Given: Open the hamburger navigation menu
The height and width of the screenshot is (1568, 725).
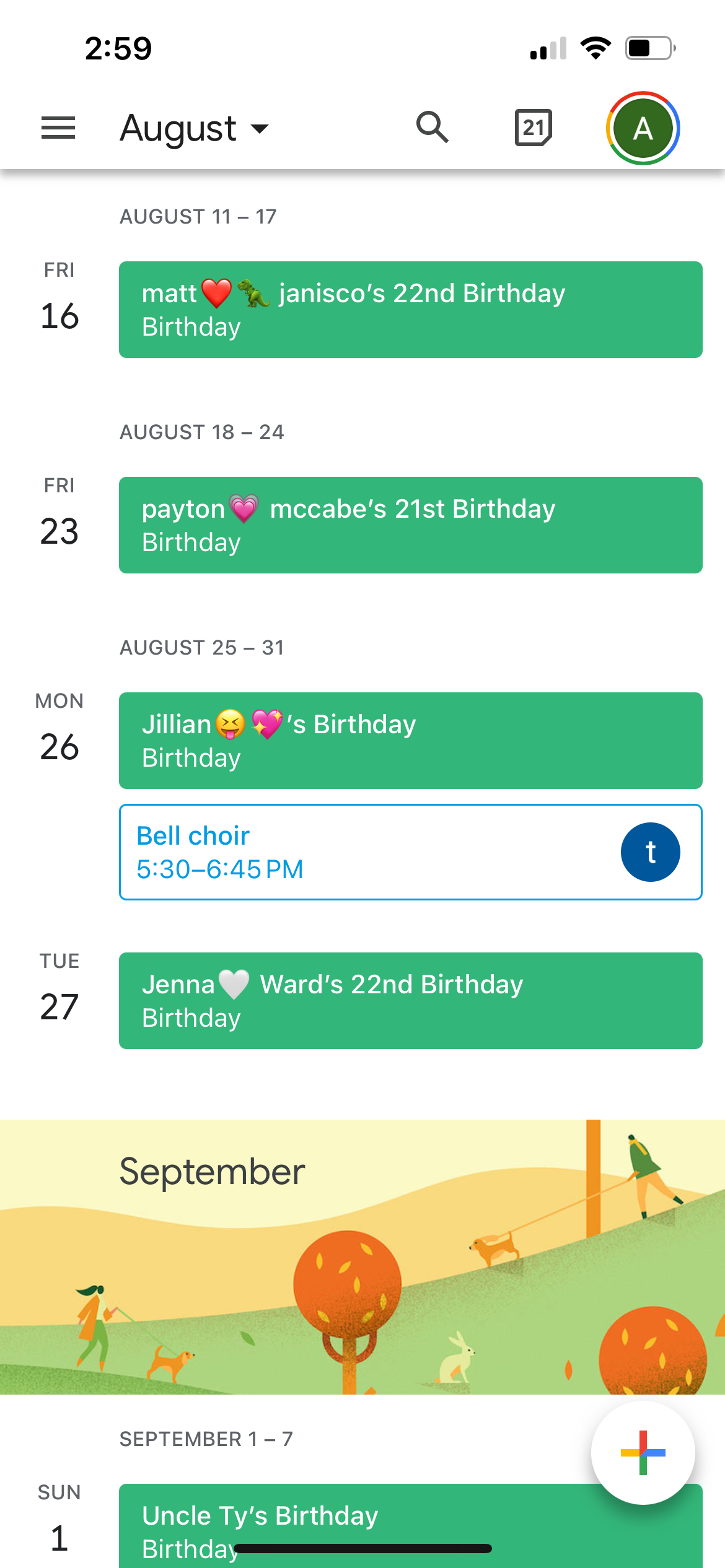Looking at the screenshot, I should pos(58,128).
